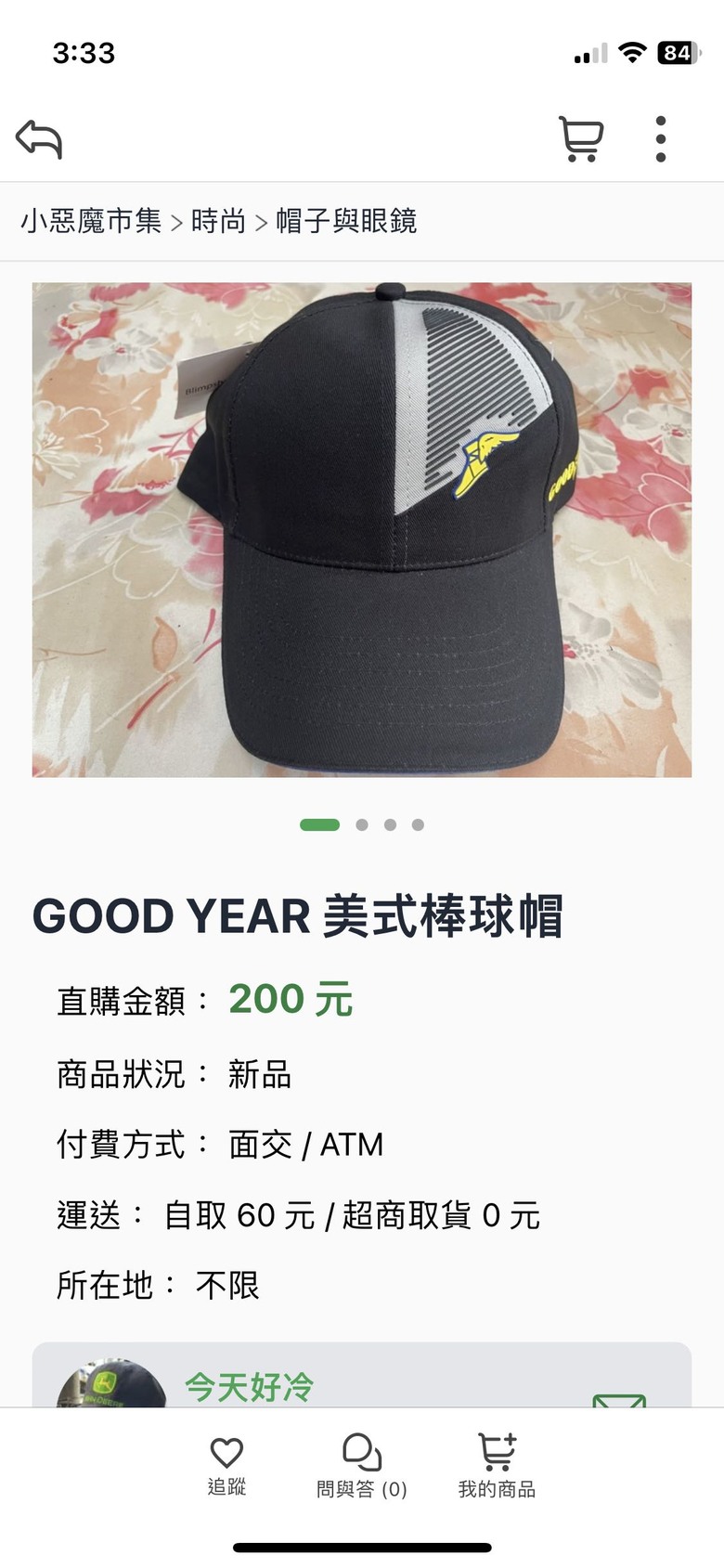Open the shopping cart
This screenshot has width=724, height=1568.
coord(581,139)
